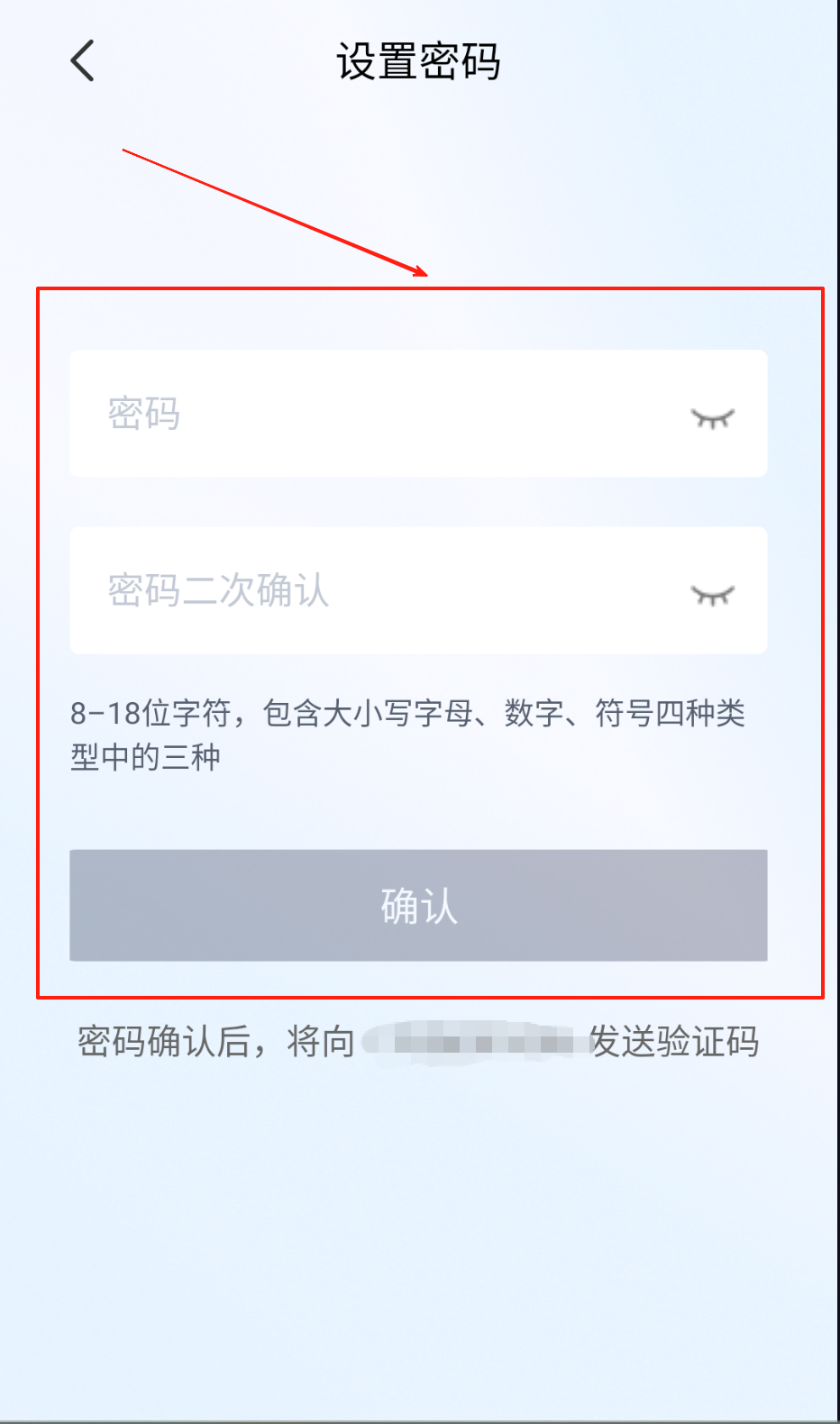Show password in the 密码 field
The image size is (840, 1424).
(x=712, y=417)
